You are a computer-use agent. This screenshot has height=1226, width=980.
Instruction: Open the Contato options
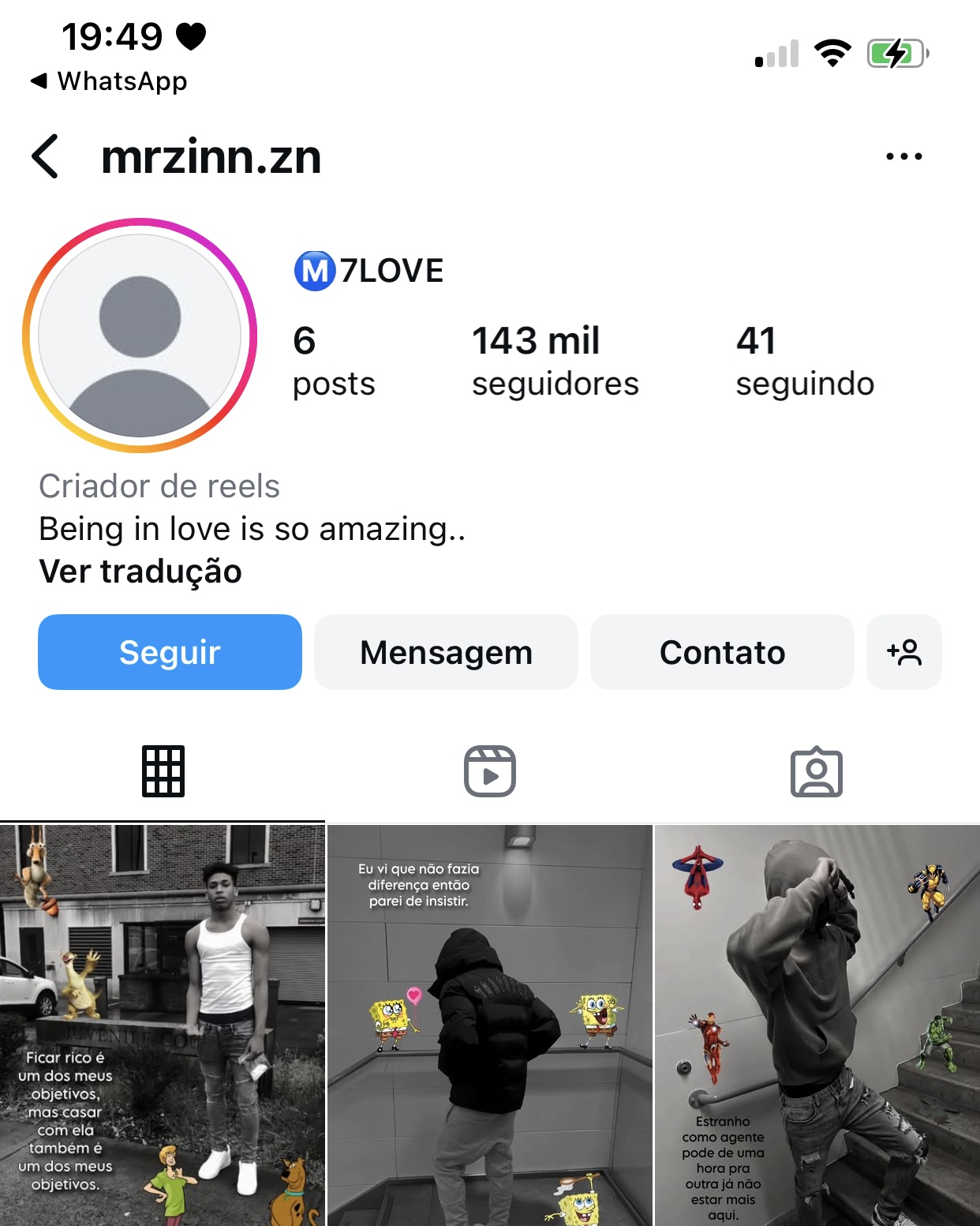[722, 652]
